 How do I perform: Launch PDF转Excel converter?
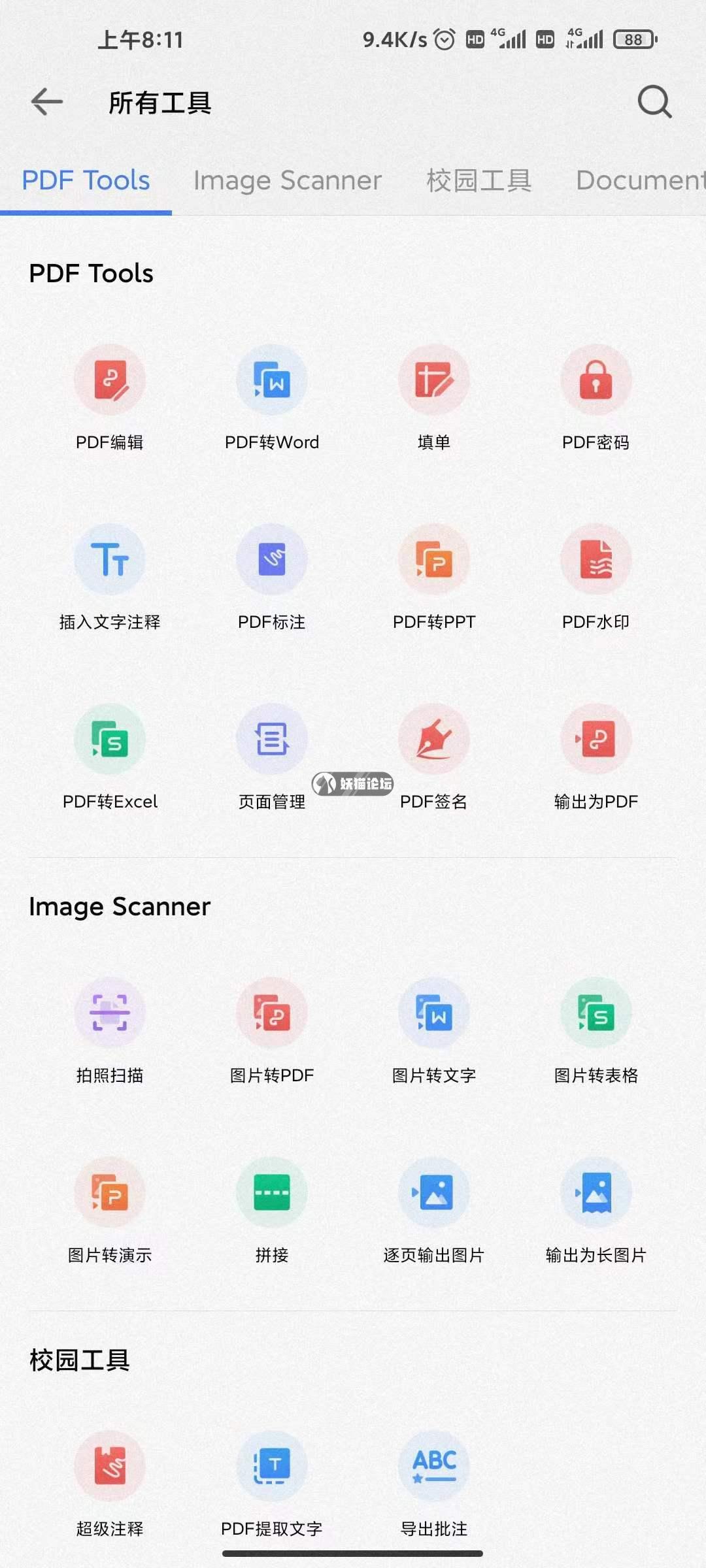pos(109,740)
